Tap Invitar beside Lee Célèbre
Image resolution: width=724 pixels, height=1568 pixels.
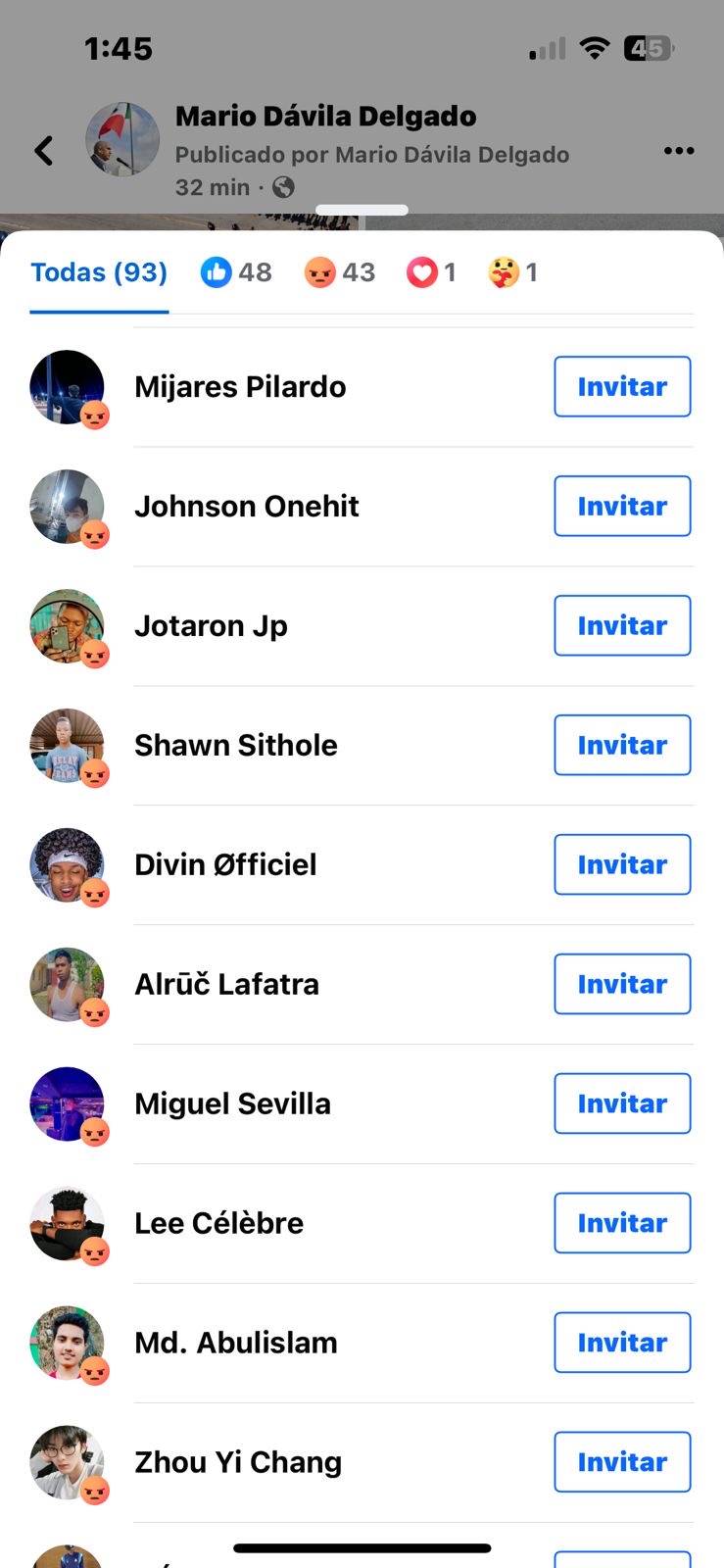[x=622, y=1224]
